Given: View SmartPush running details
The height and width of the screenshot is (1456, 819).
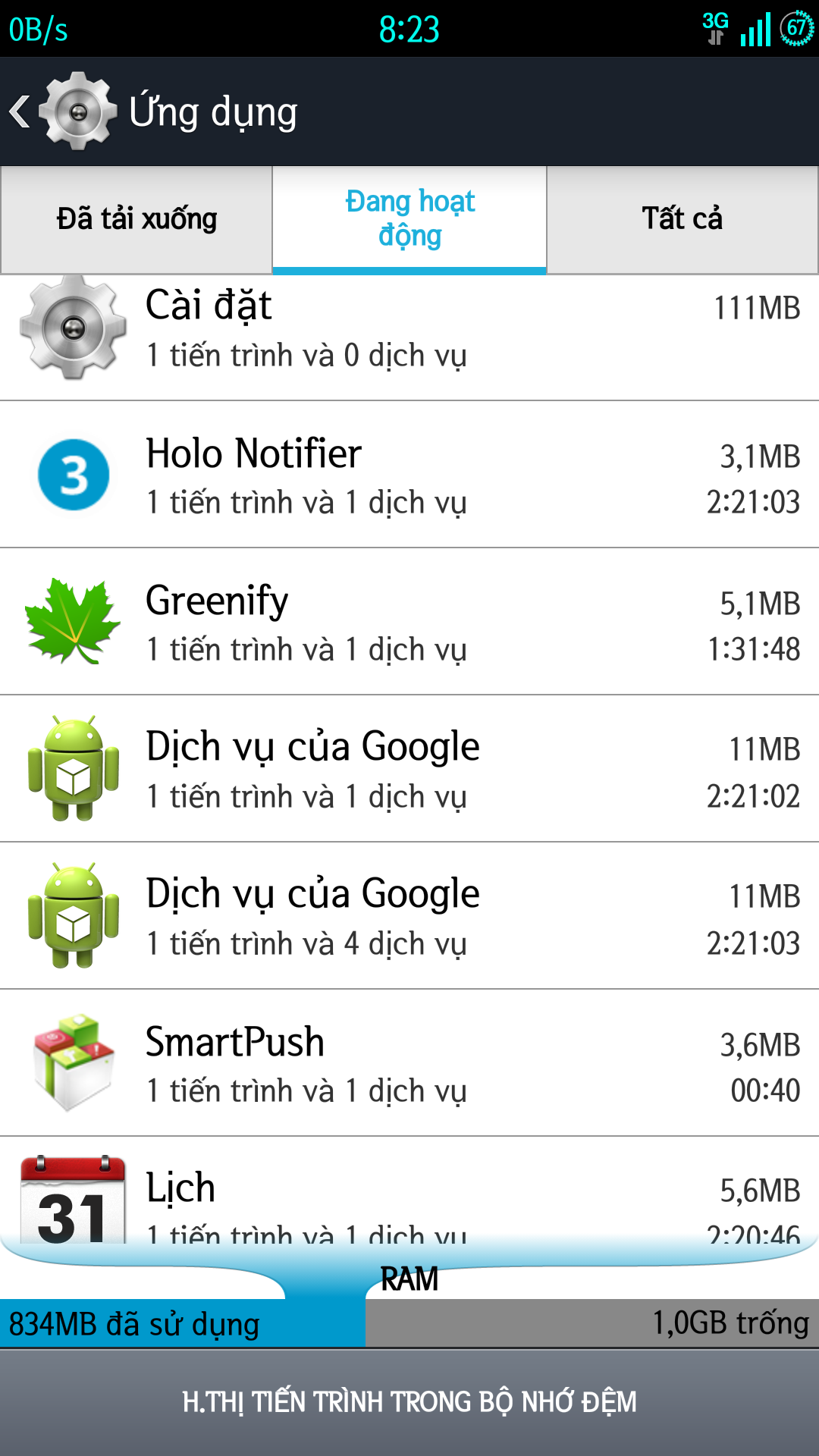Looking at the screenshot, I should pyautogui.click(x=409, y=1063).
